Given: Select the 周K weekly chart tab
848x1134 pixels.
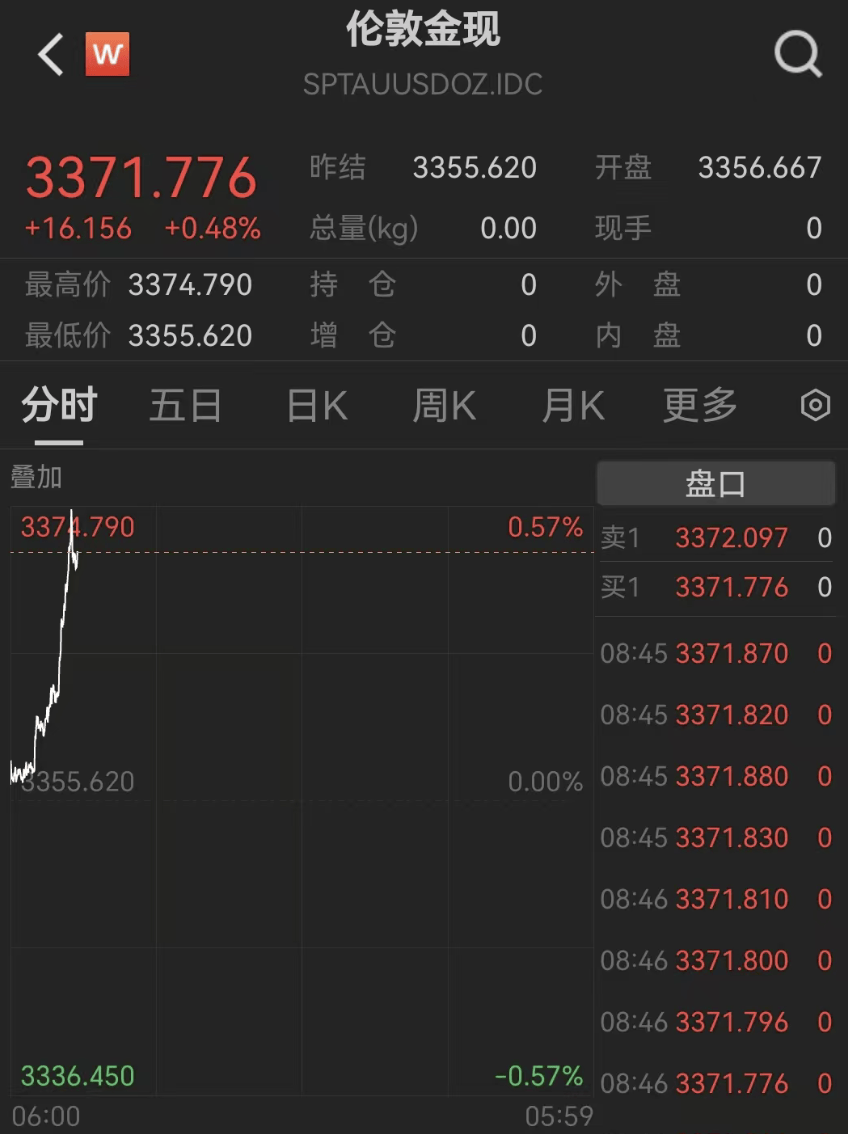Looking at the screenshot, I should [x=443, y=406].
